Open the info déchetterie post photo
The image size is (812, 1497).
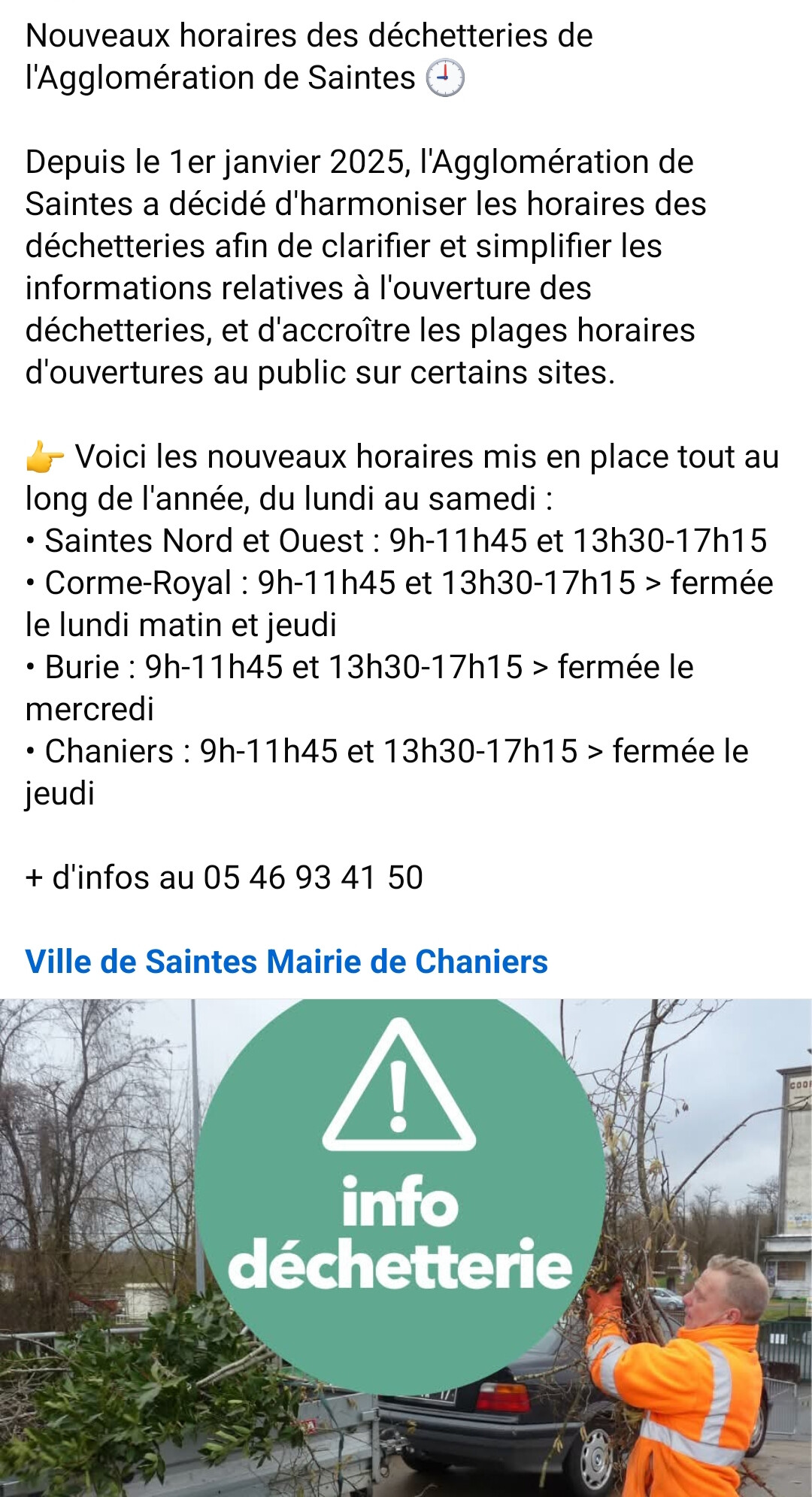406,1248
